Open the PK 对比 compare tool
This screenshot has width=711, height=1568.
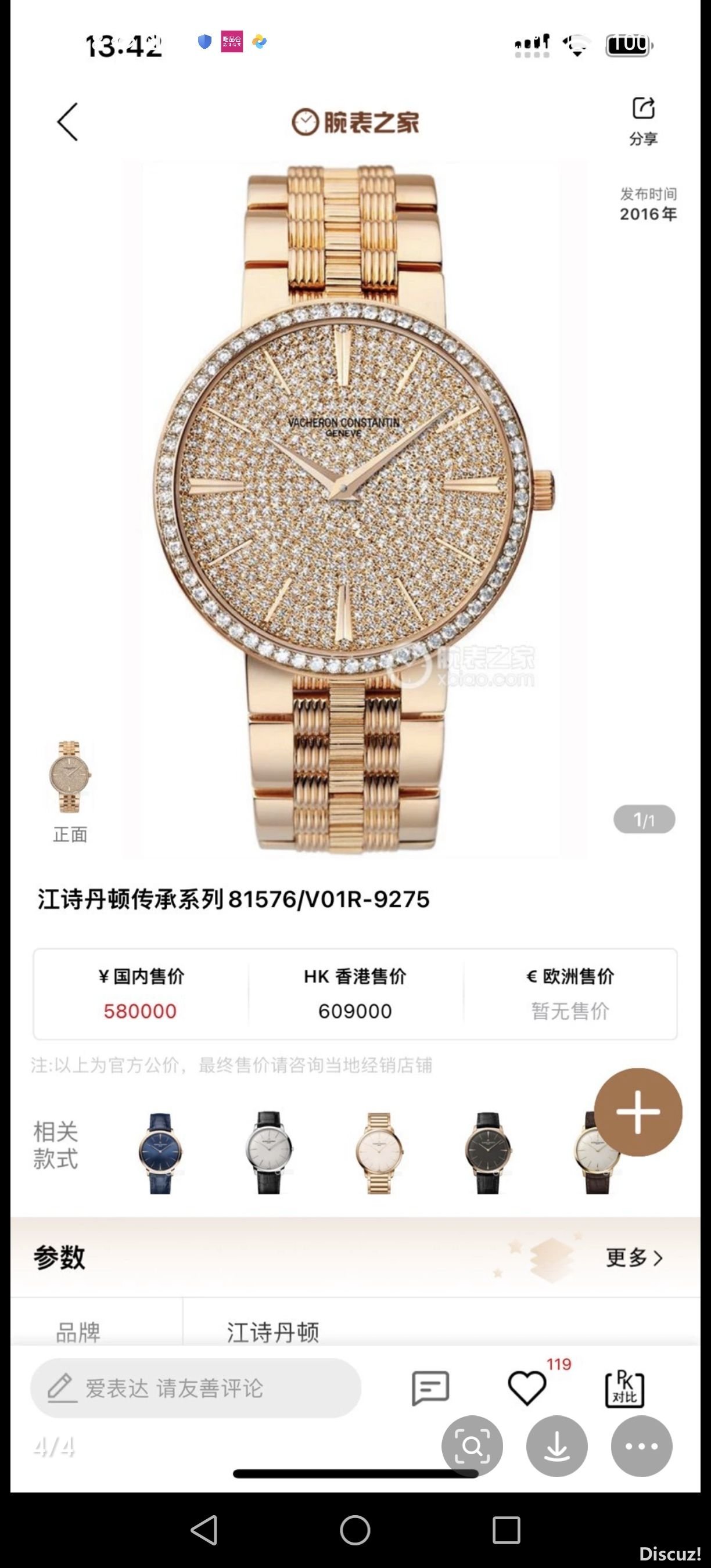point(624,1389)
